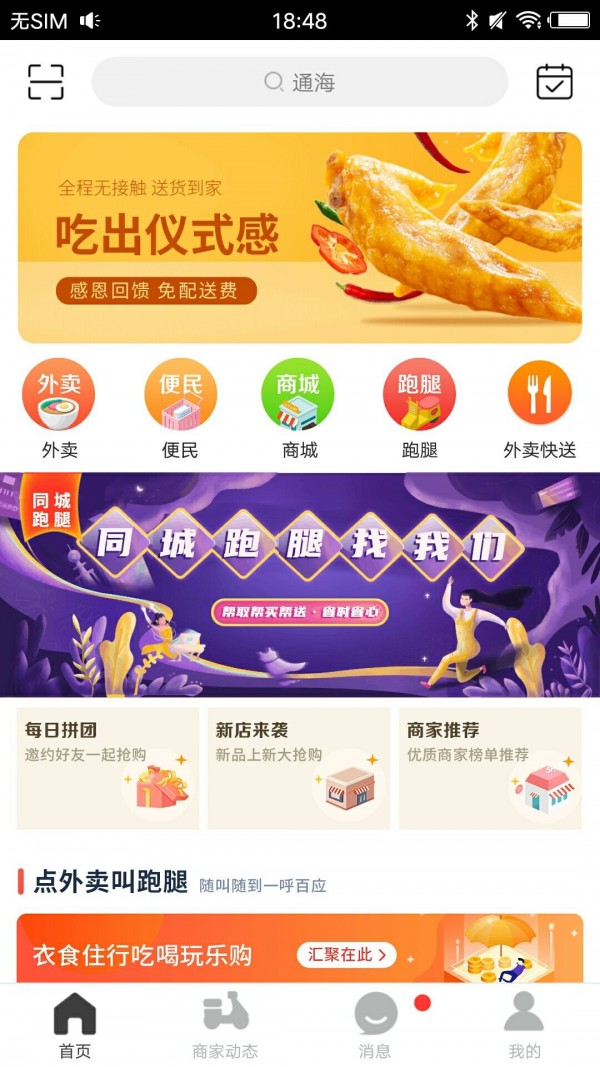Switch to the 商家动态 tab
The width and height of the screenshot is (600, 1067).
[225, 1025]
